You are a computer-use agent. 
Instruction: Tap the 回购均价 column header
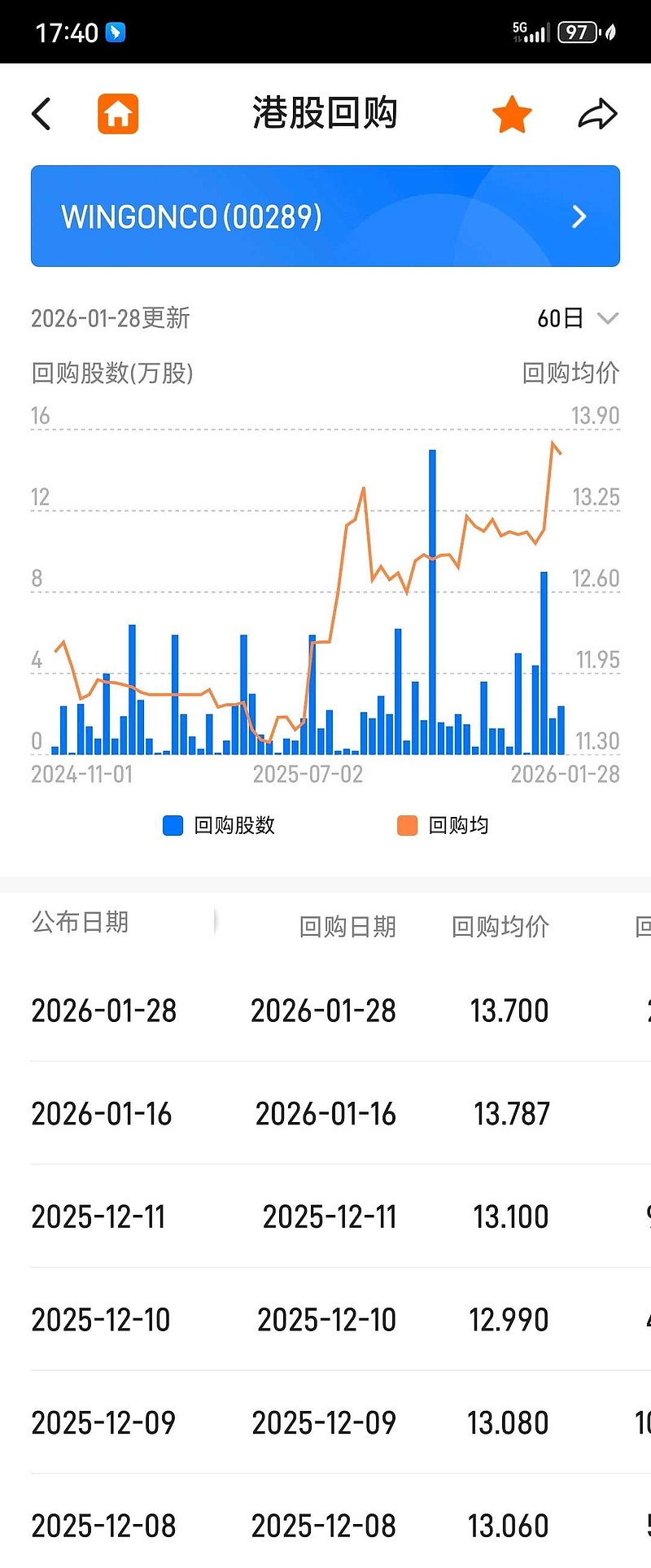tap(500, 926)
